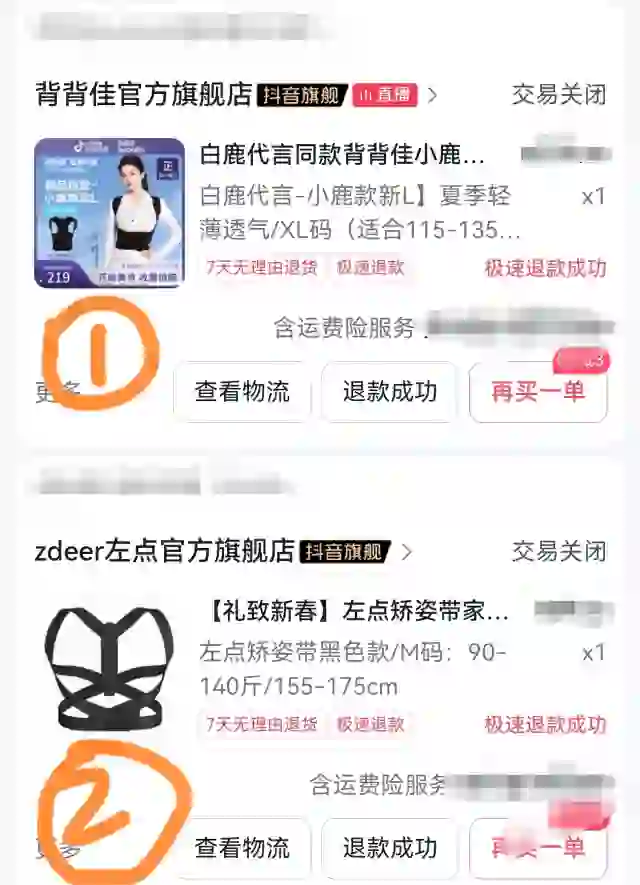Open 白鹿代言同款背背佳 order details
The height and width of the screenshot is (885, 640).
click(342, 156)
